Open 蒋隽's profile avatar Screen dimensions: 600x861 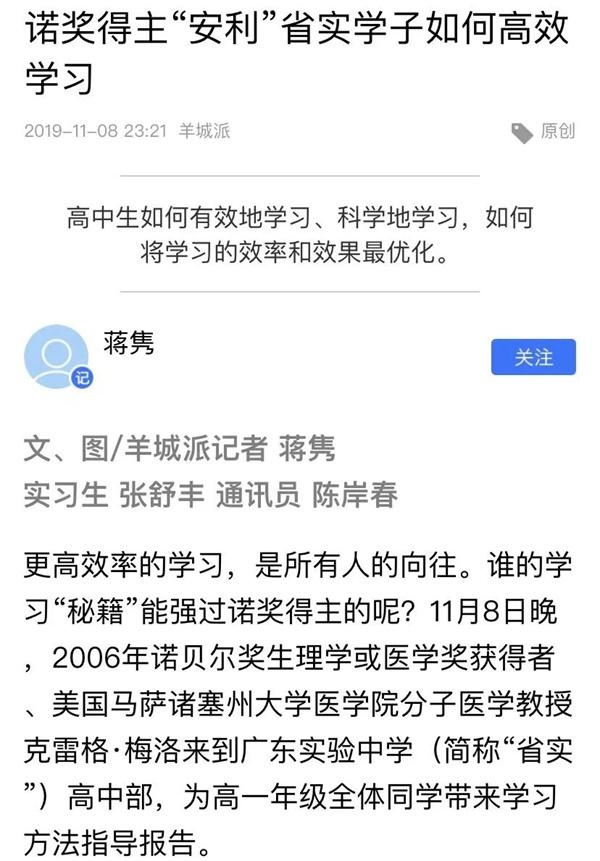coord(56,356)
